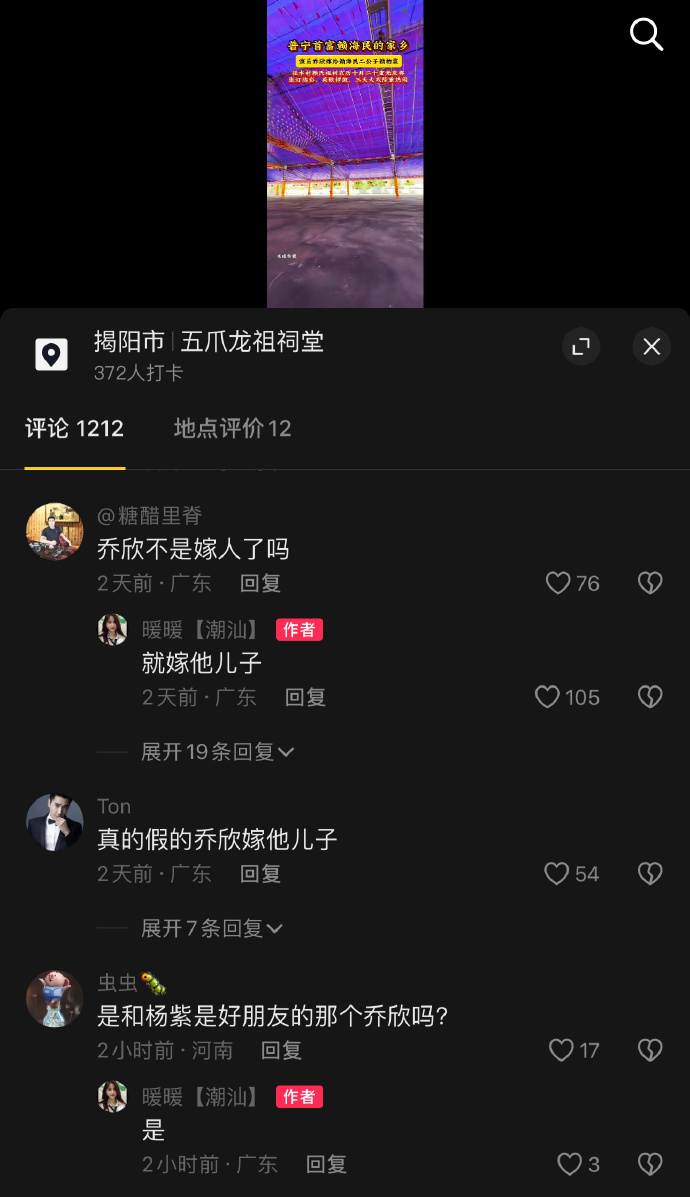
Task: Dislike the author's reply 就嫁他儿子
Action: coord(650,697)
